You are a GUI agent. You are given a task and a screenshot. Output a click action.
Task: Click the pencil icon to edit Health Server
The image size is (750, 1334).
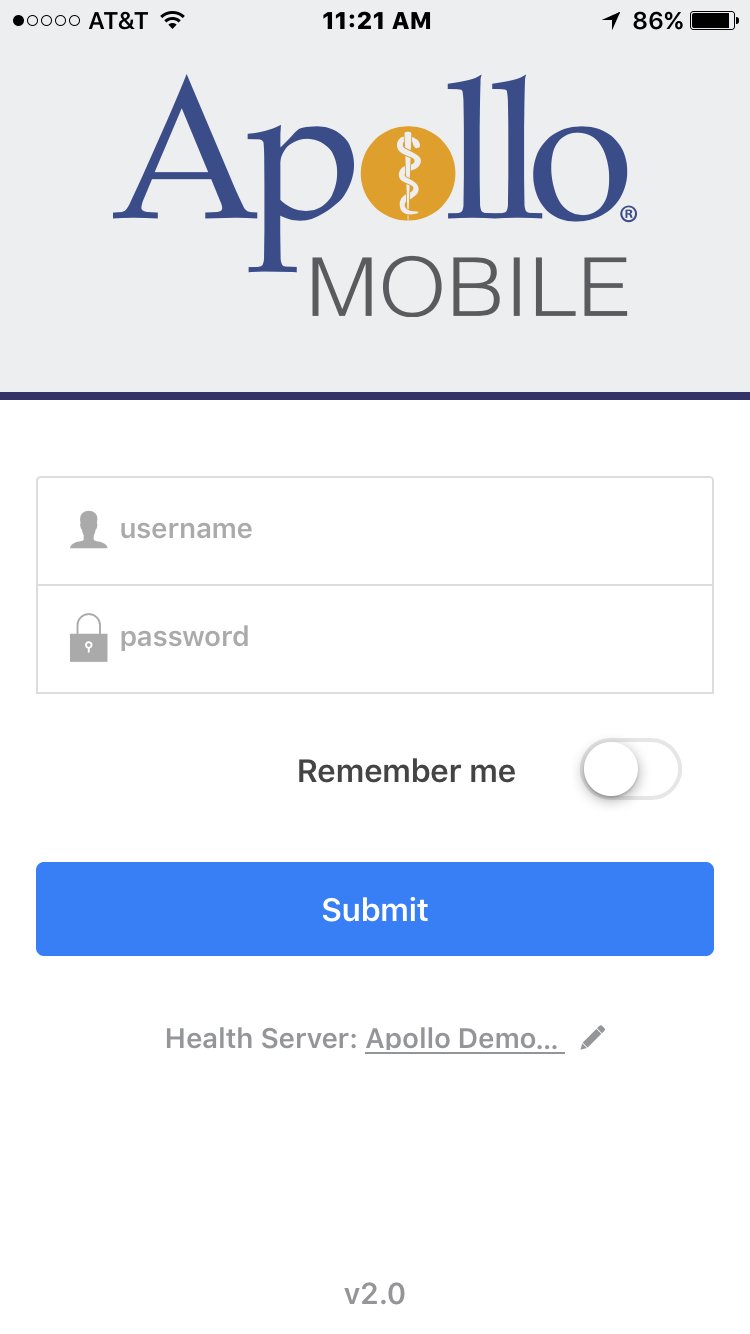pyautogui.click(x=592, y=1037)
